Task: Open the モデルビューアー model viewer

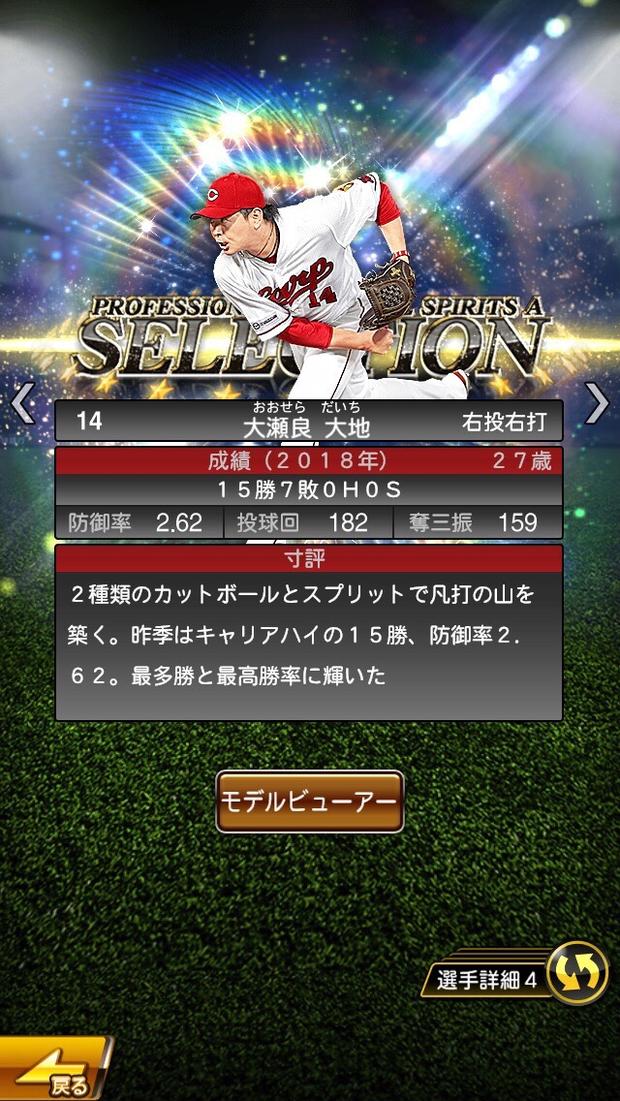Action: click(310, 801)
